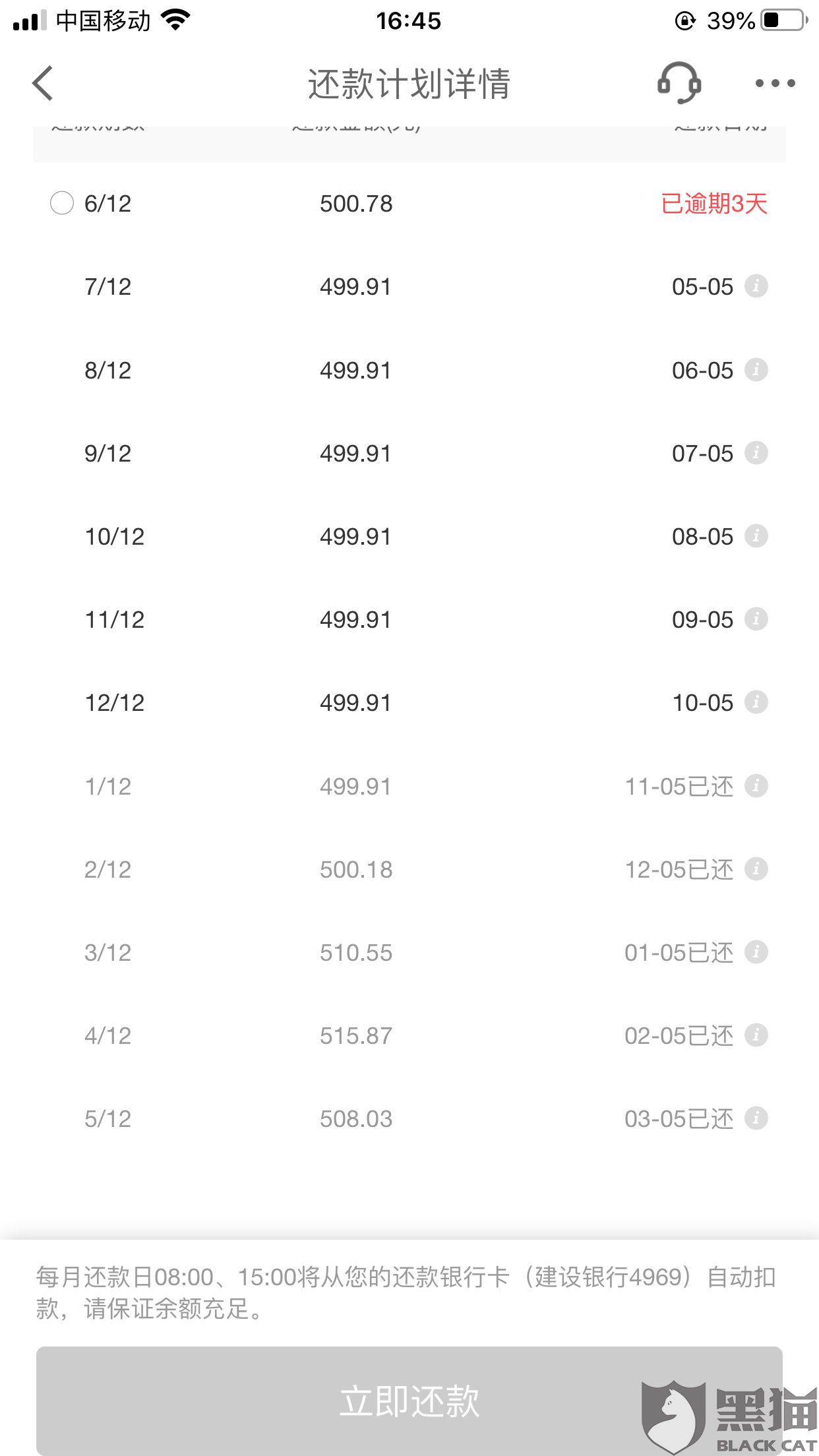Show info for the 06-05 installment
Image resolution: width=819 pixels, height=1456 pixels.
tap(756, 370)
